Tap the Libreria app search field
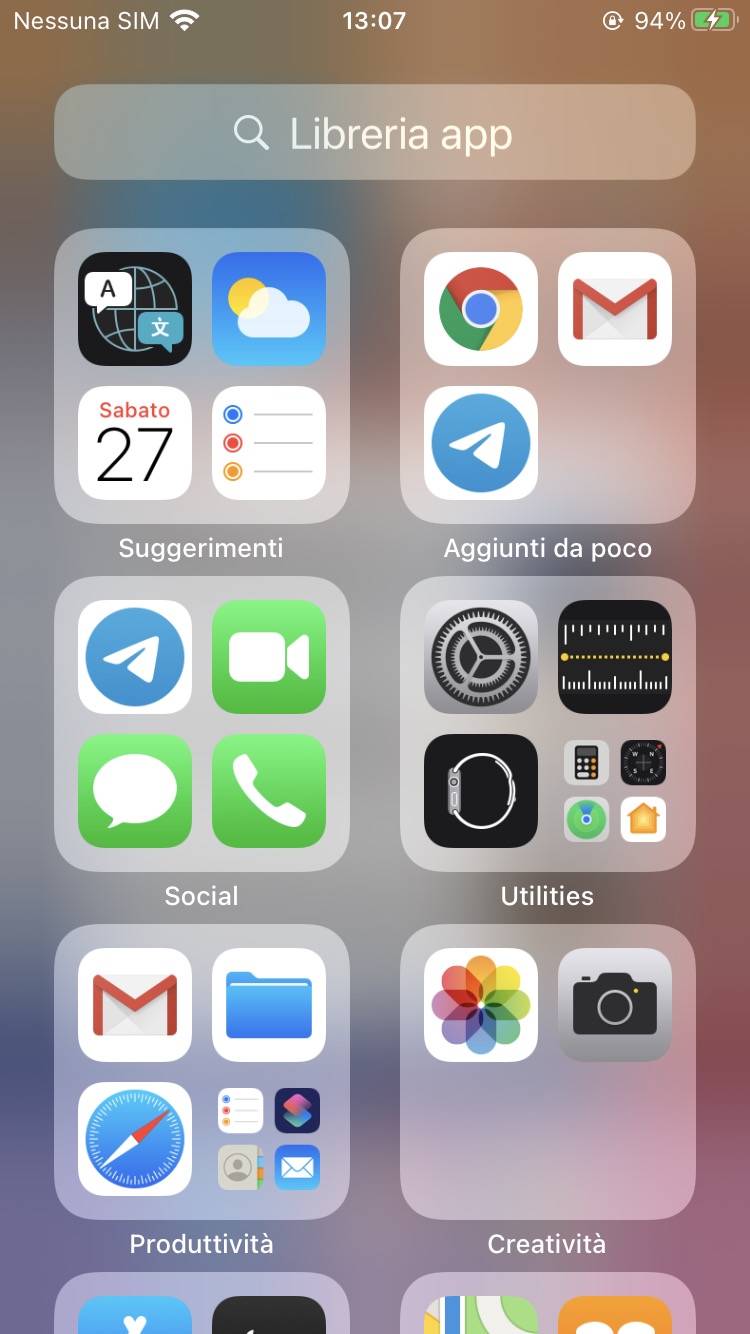The image size is (750, 1334). [x=374, y=133]
